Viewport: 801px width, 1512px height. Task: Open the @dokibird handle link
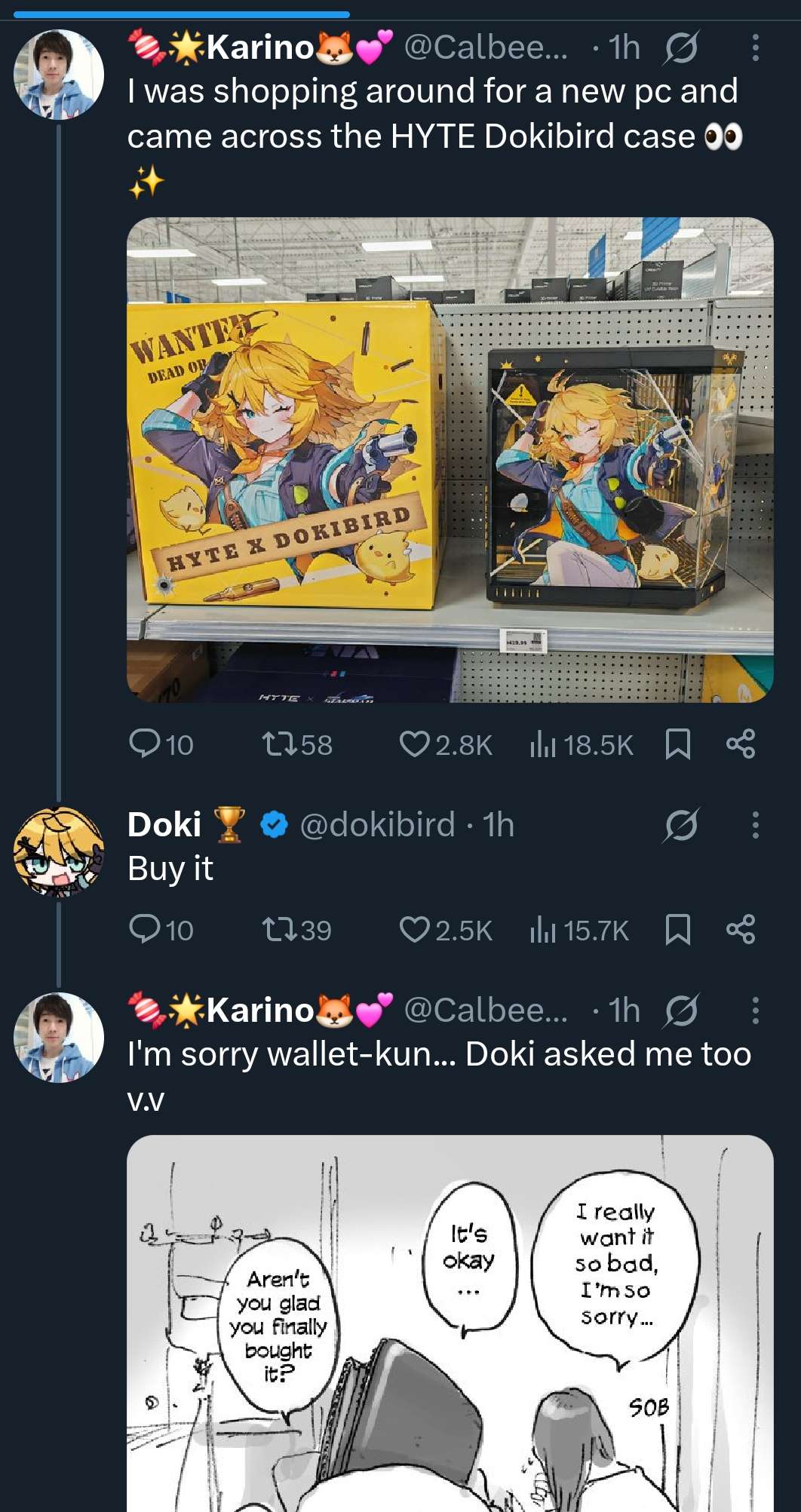(376, 825)
